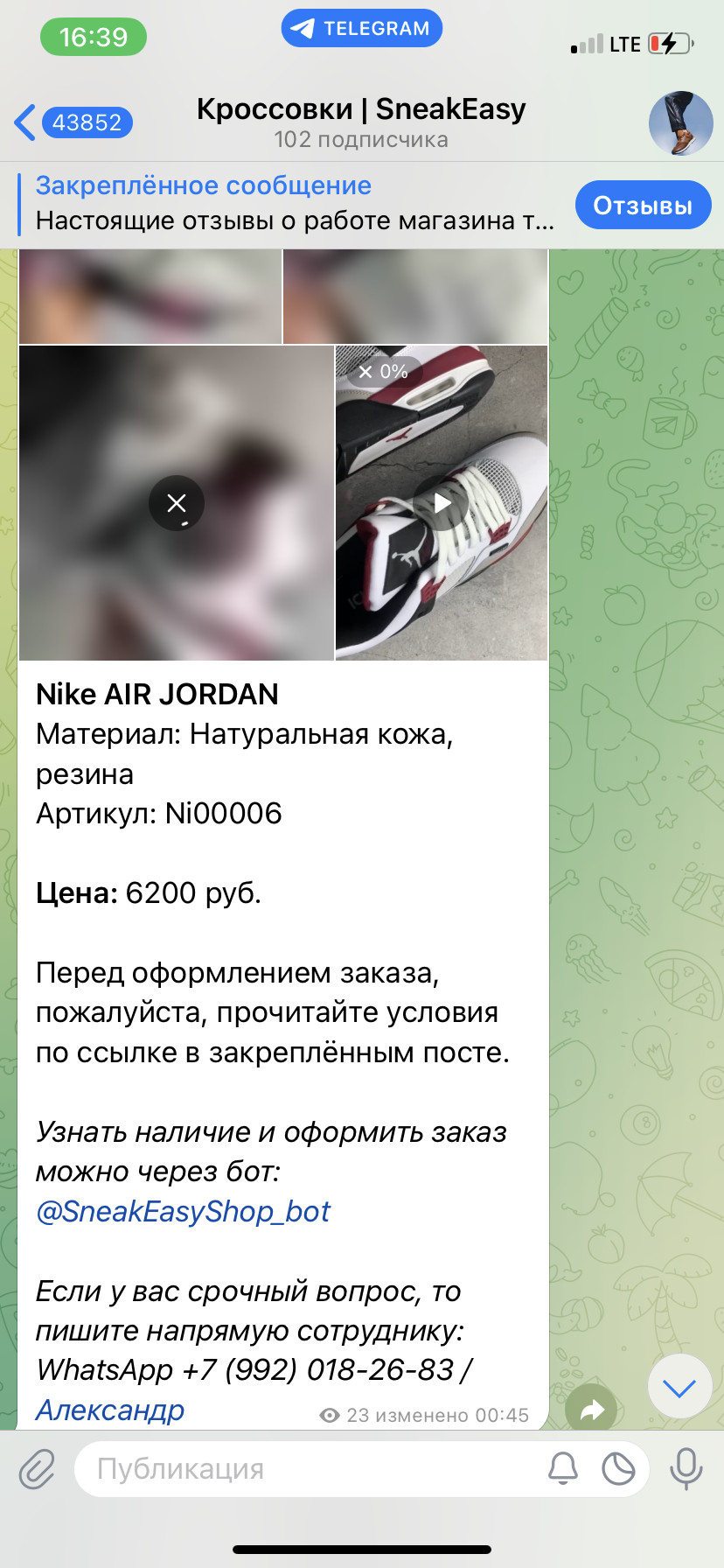Return to the previous app via Telegram pill
The image size is (724, 1568).
(362, 29)
